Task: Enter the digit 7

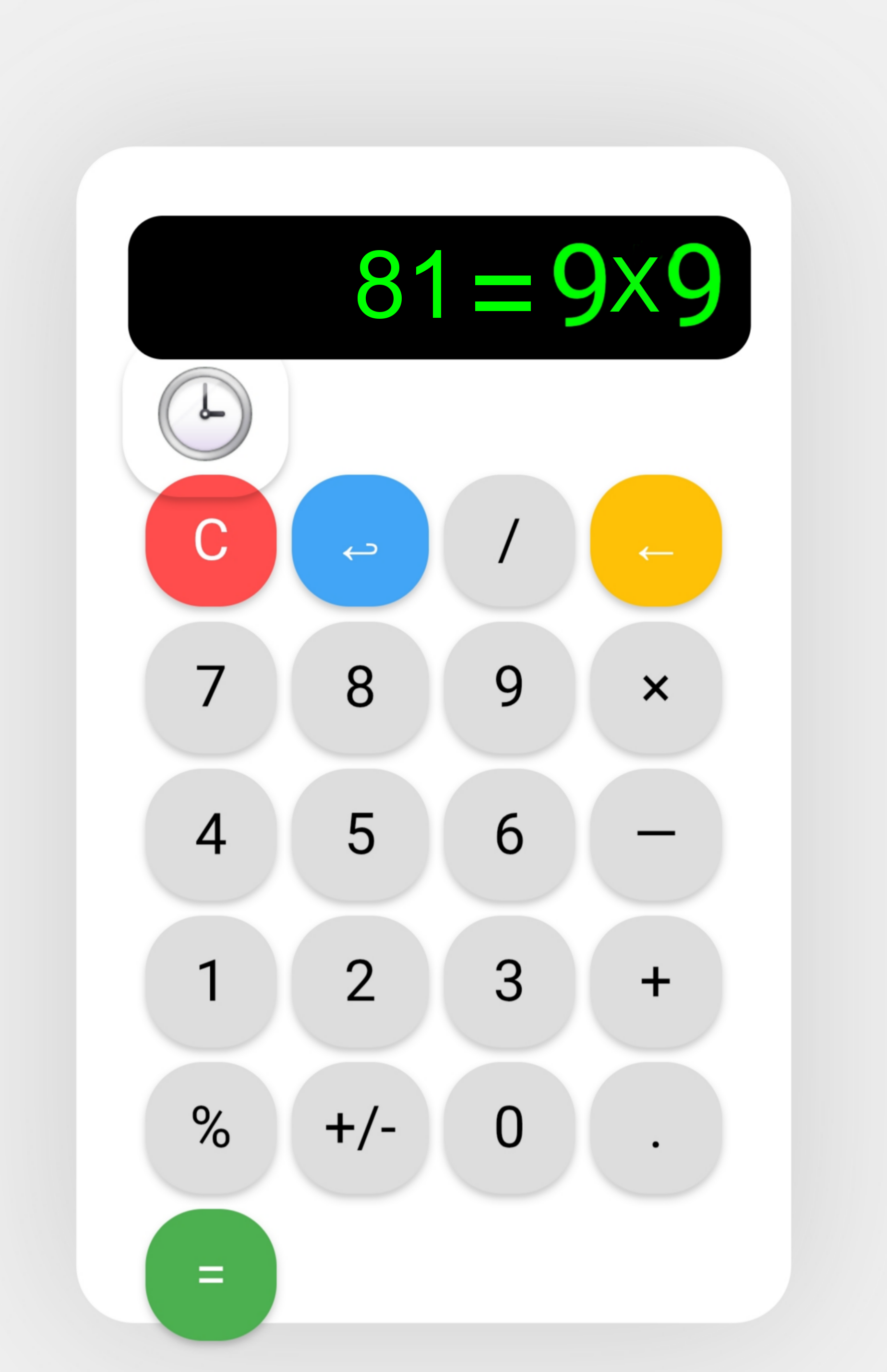Action: [x=211, y=687]
